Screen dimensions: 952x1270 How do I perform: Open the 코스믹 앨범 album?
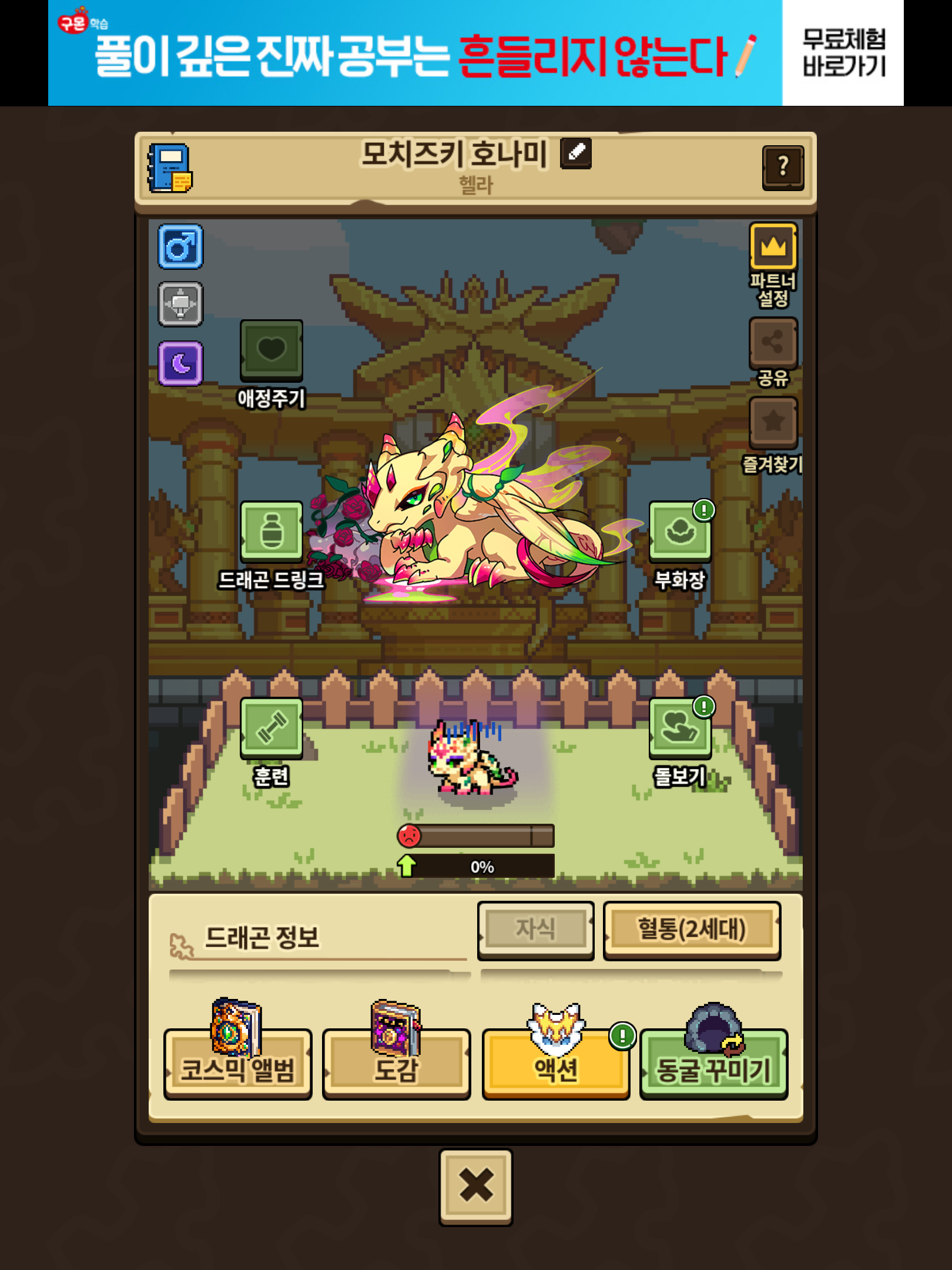click(237, 1063)
